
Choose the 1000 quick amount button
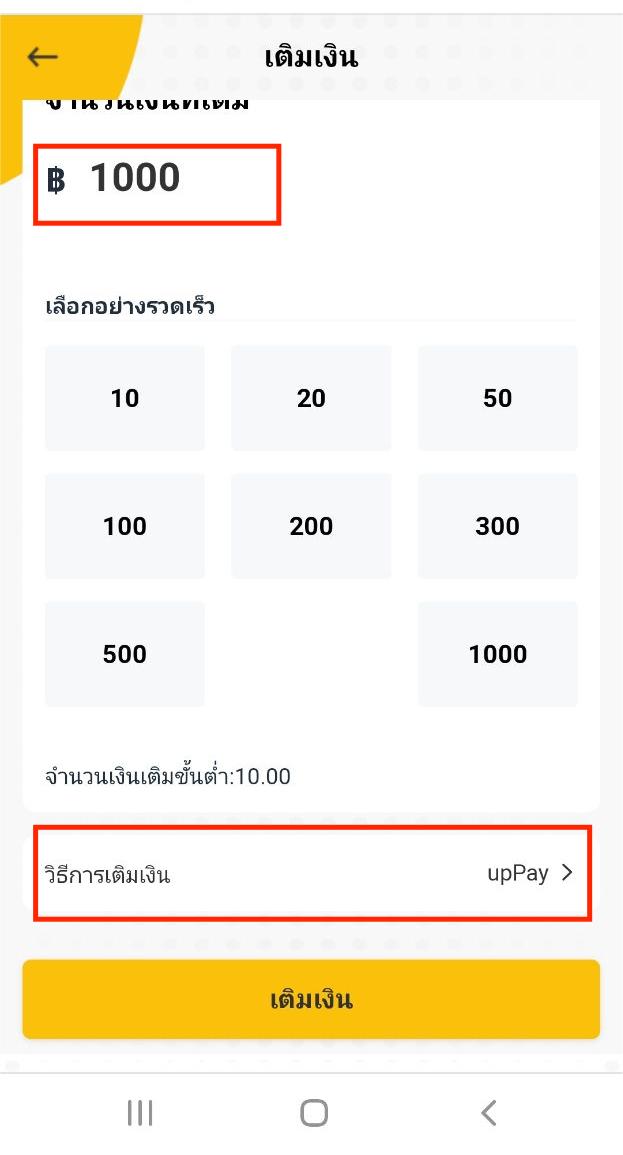(x=497, y=654)
